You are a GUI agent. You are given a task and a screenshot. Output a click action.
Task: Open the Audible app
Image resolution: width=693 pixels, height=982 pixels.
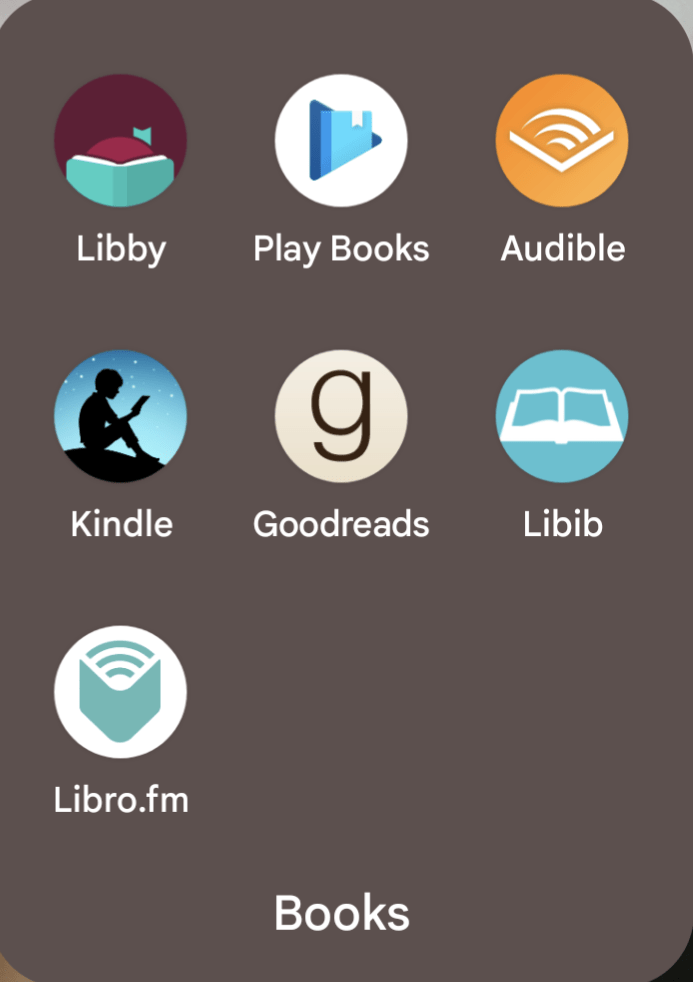tap(562, 141)
